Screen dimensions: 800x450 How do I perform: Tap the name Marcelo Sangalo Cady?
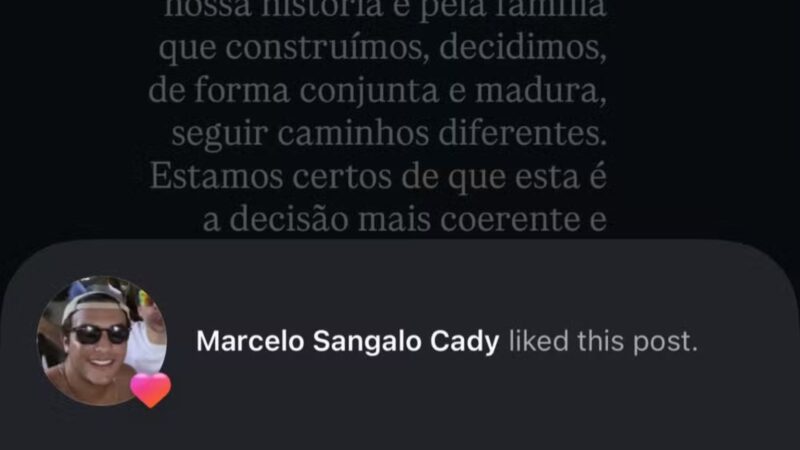347,341
